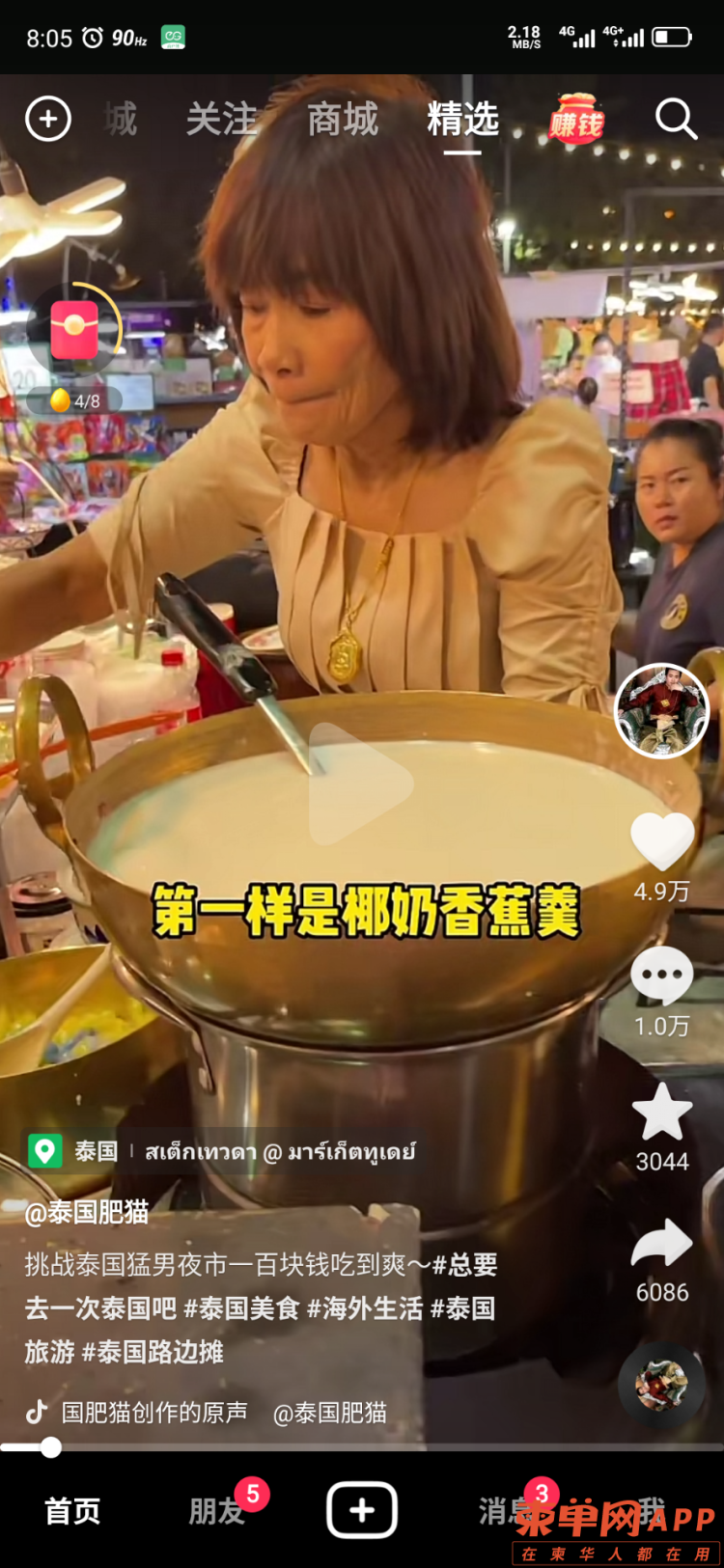
Task: Open the red envelope reward widget
Action: [x=75, y=331]
